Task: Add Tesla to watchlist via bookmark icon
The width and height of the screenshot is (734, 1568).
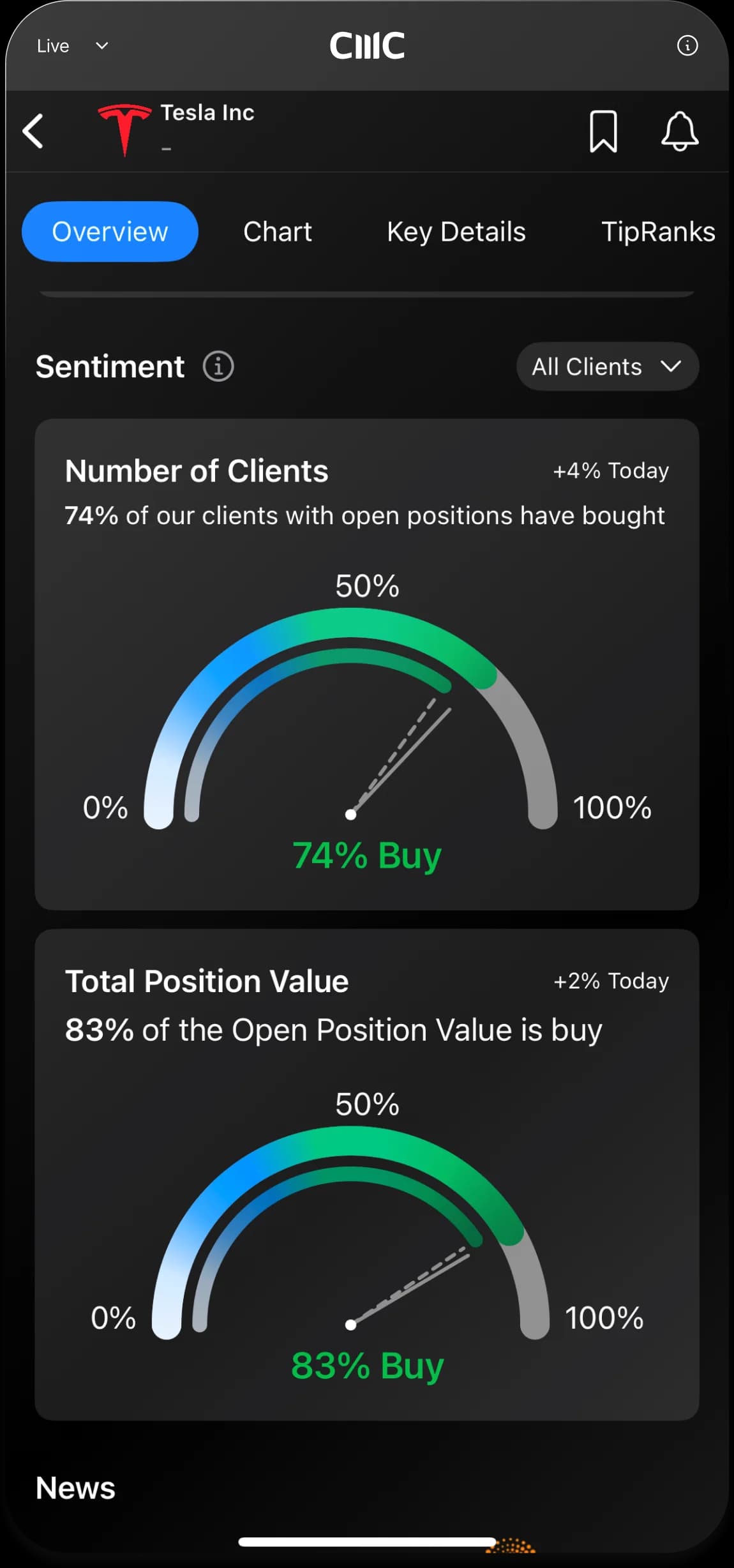Action: [604, 131]
